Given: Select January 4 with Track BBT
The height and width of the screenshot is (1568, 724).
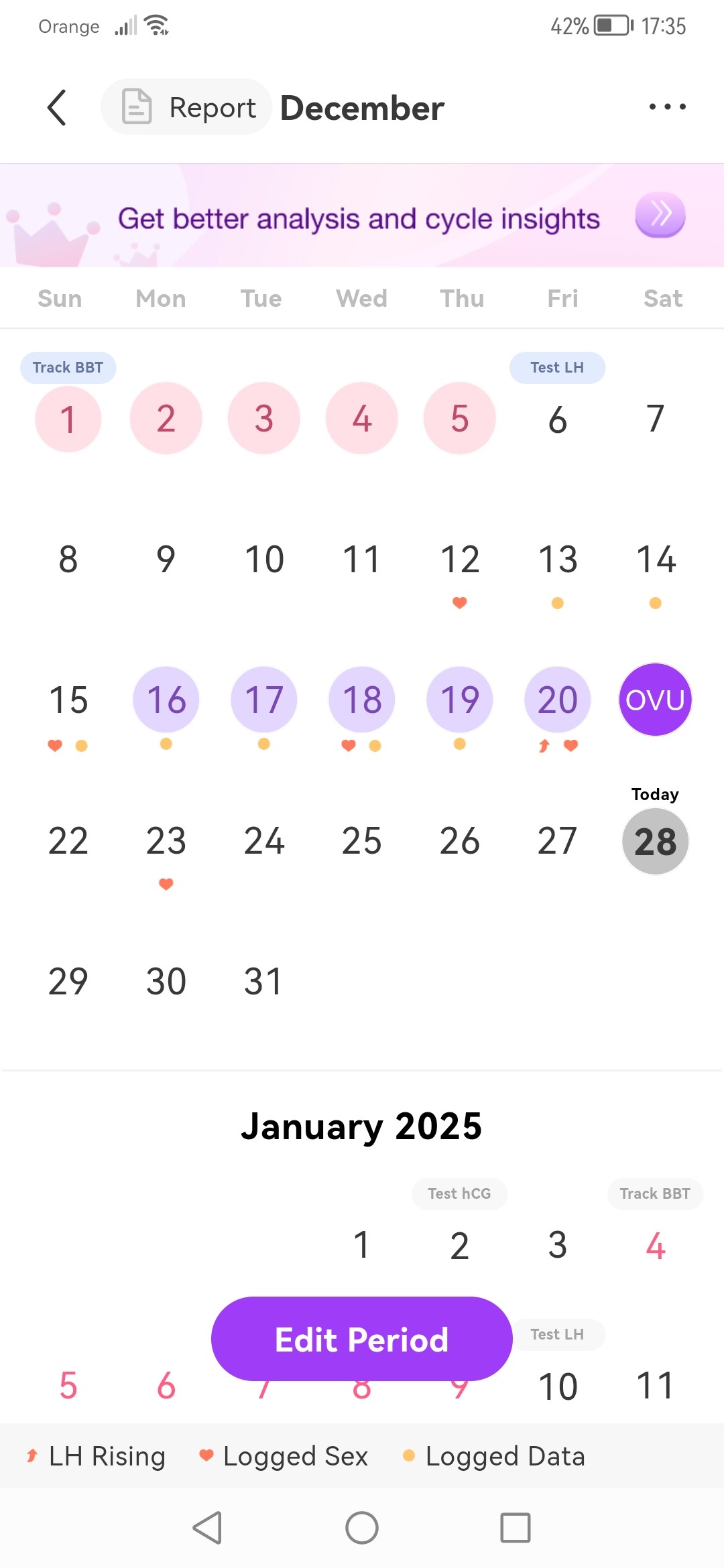Looking at the screenshot, I should tap(655, 1246).
